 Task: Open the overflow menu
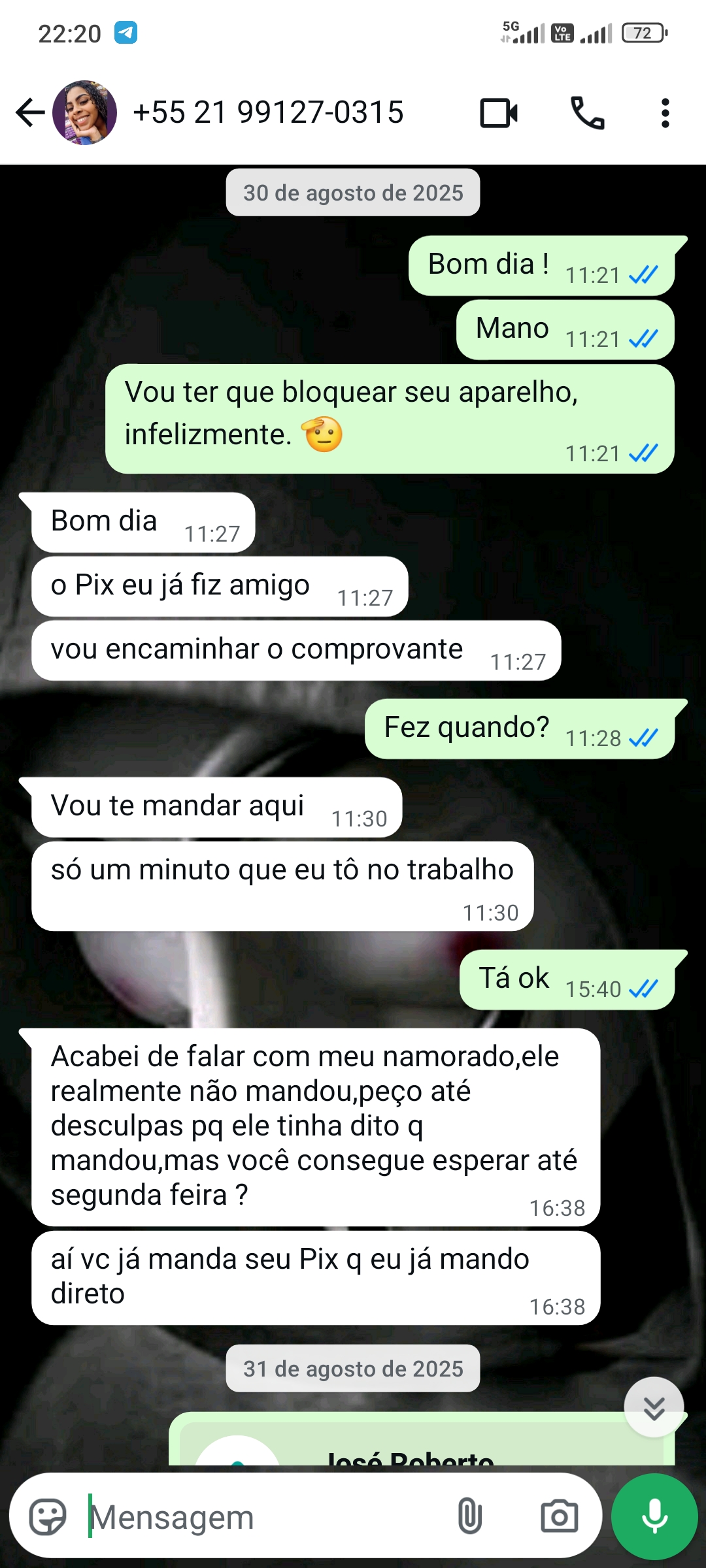coord(665,113)
